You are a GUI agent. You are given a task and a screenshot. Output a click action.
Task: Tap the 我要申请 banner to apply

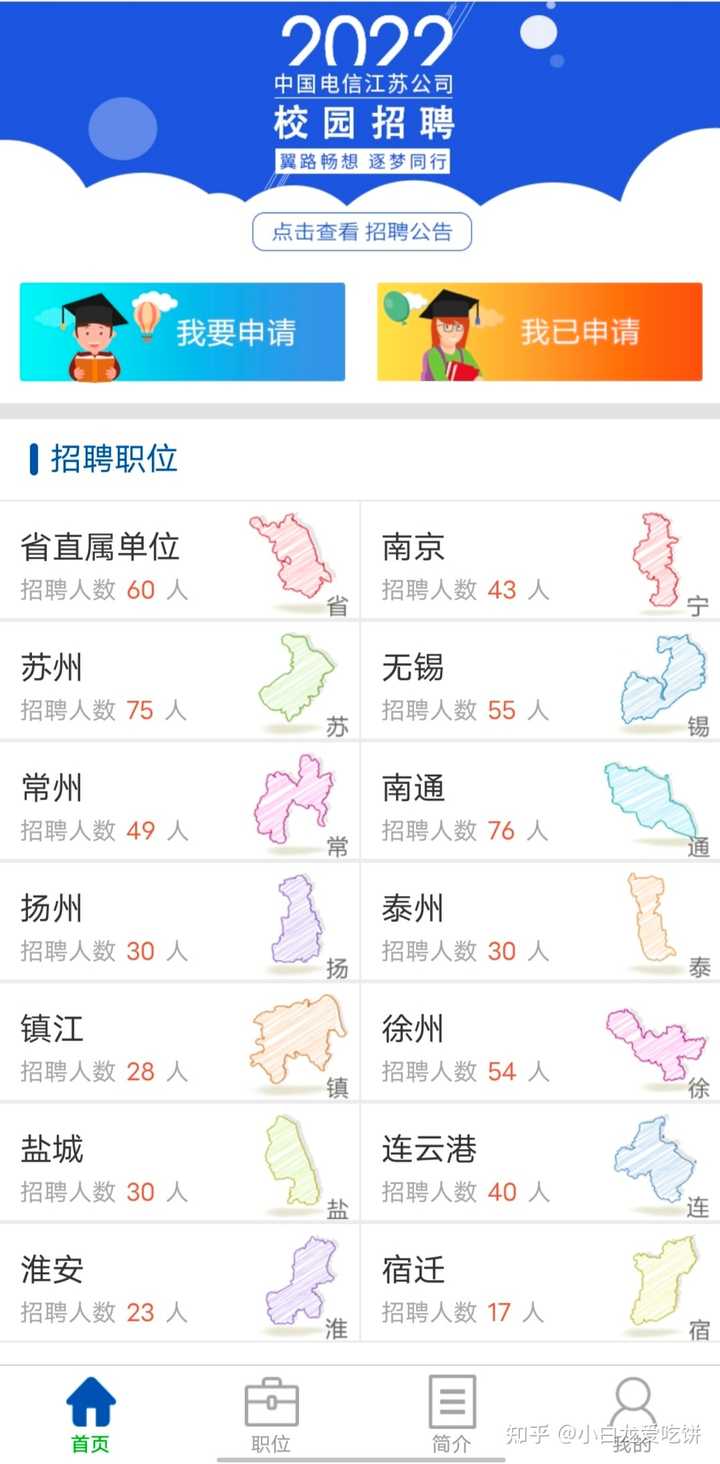(x=182, y=332)
